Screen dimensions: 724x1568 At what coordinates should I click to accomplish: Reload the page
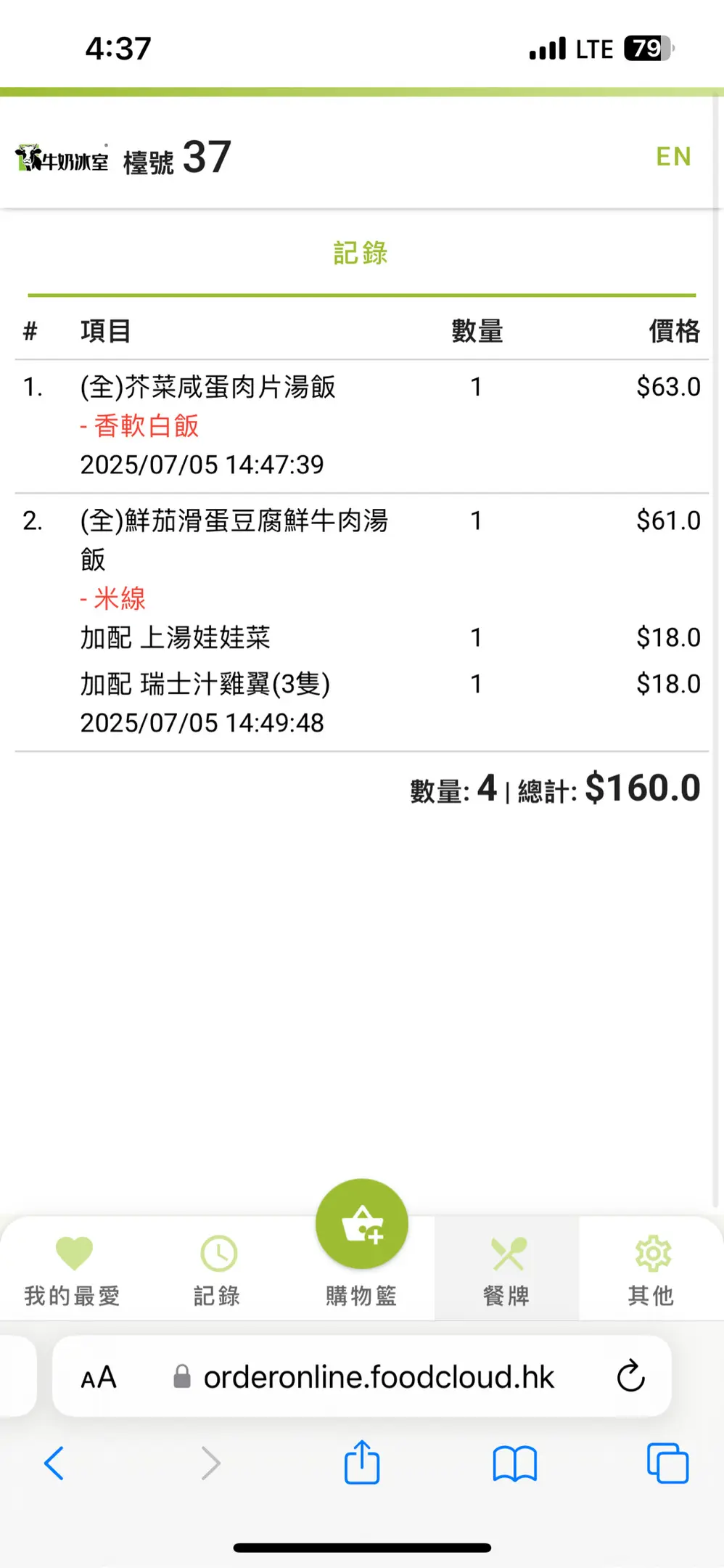point(630,1376)
